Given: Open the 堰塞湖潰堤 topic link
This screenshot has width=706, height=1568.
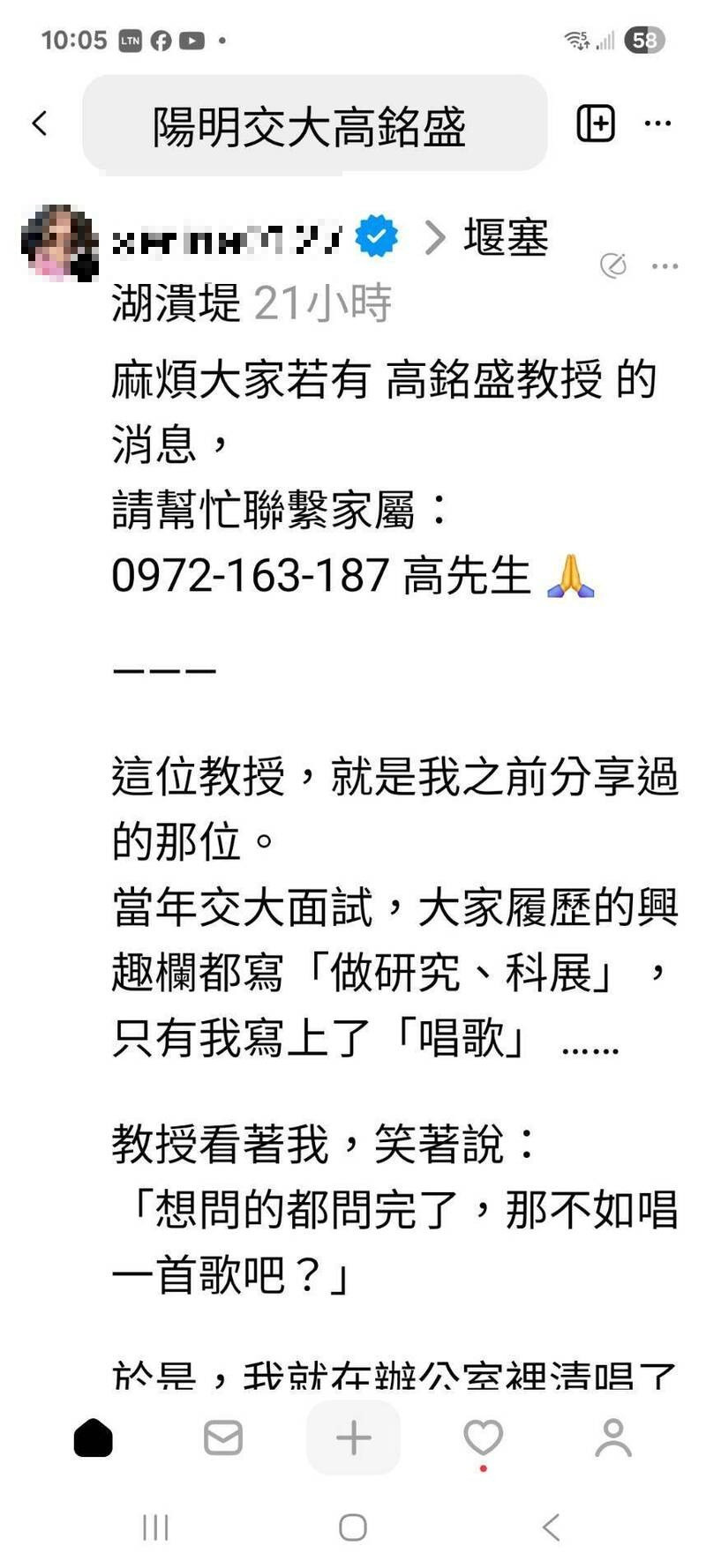Looking at the screenshot, I should point(506,238).
